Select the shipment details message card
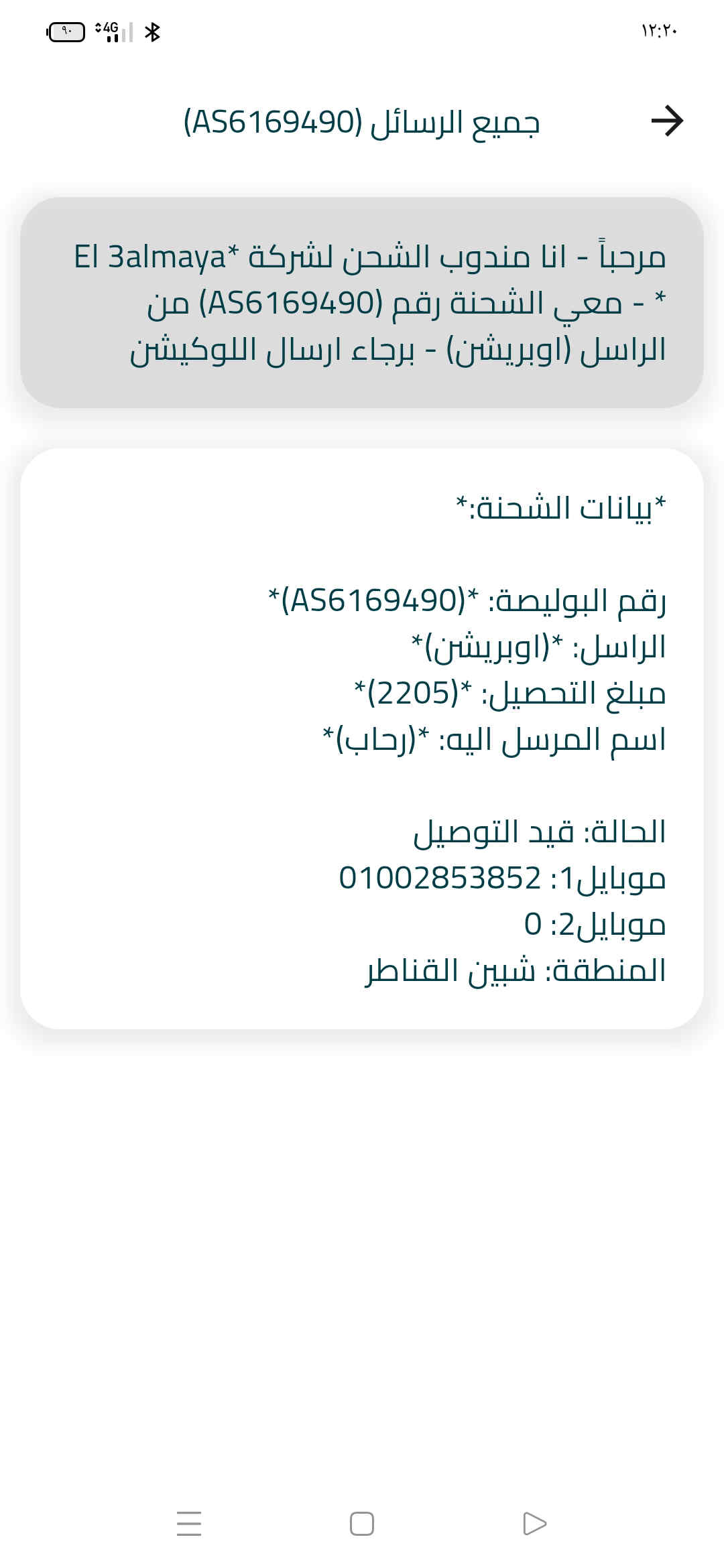The image size is (724, 1568). pyautogui.click(x=362, y=738)
